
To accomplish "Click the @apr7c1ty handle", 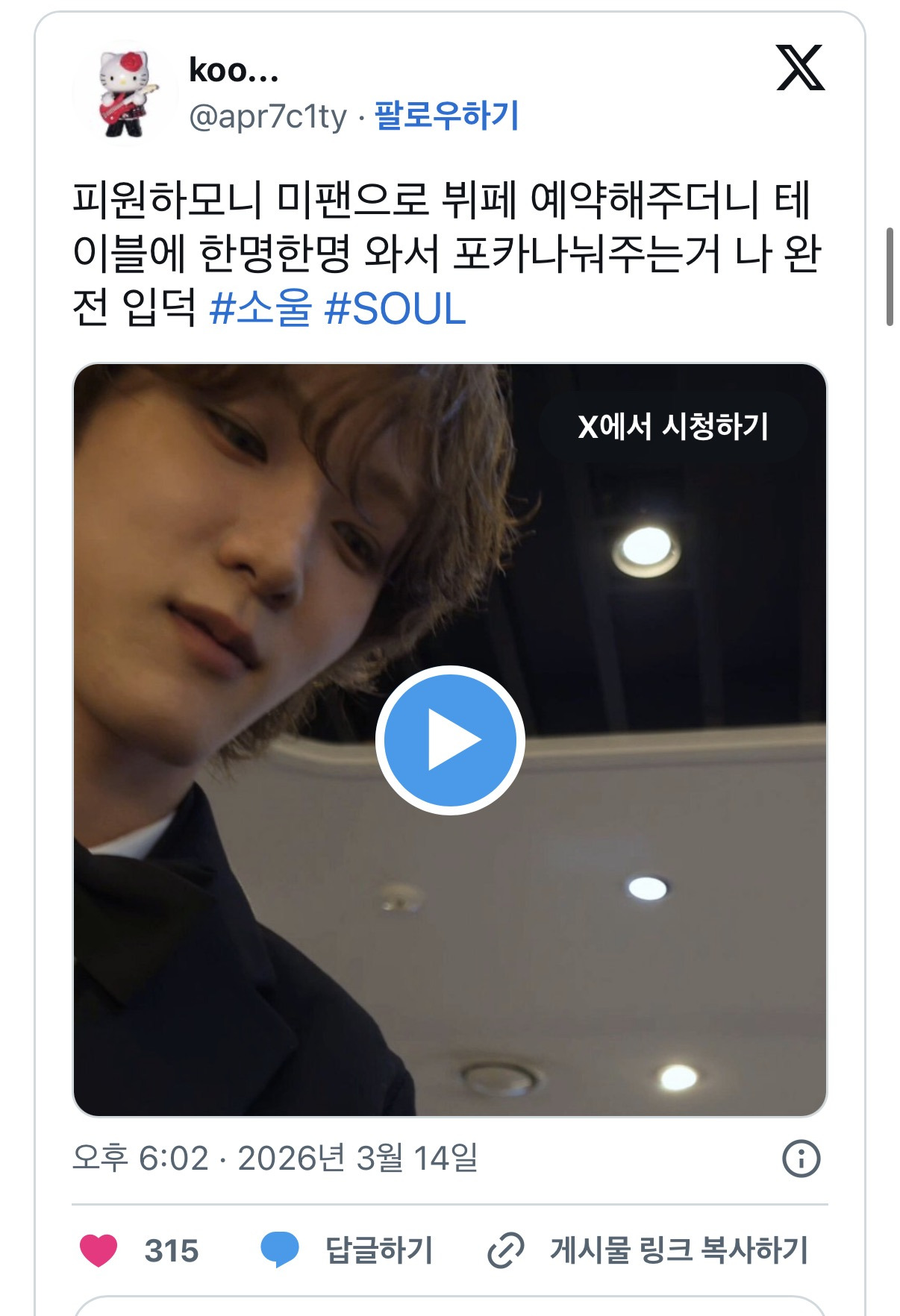I will (x=271, y=115).
